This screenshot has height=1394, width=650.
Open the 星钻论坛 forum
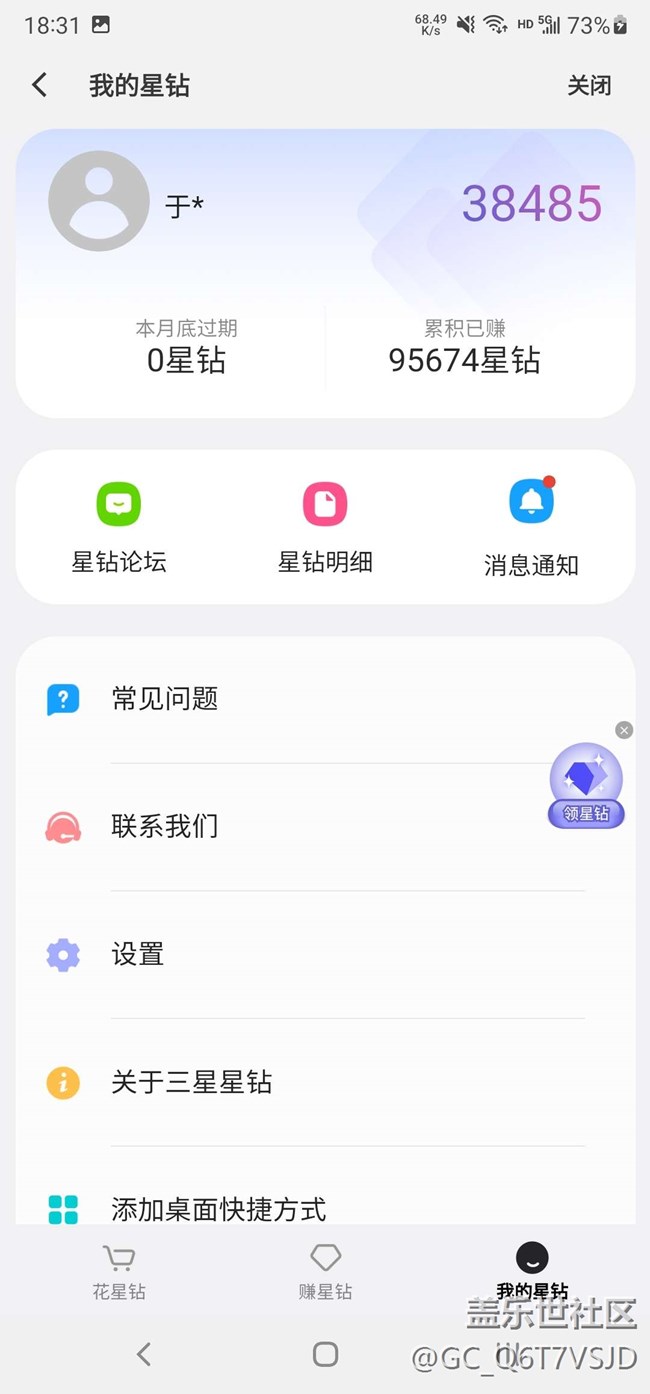[x=119, y=527]
